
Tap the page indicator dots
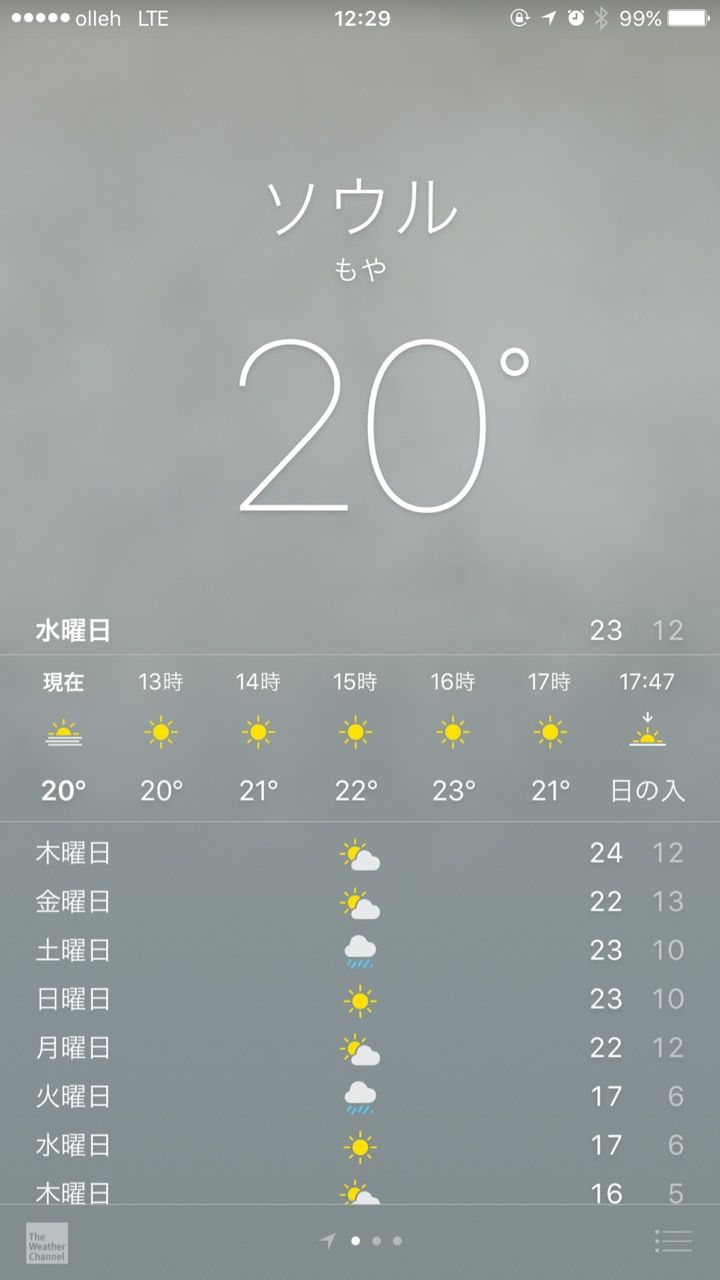[x=361, y=1241]
